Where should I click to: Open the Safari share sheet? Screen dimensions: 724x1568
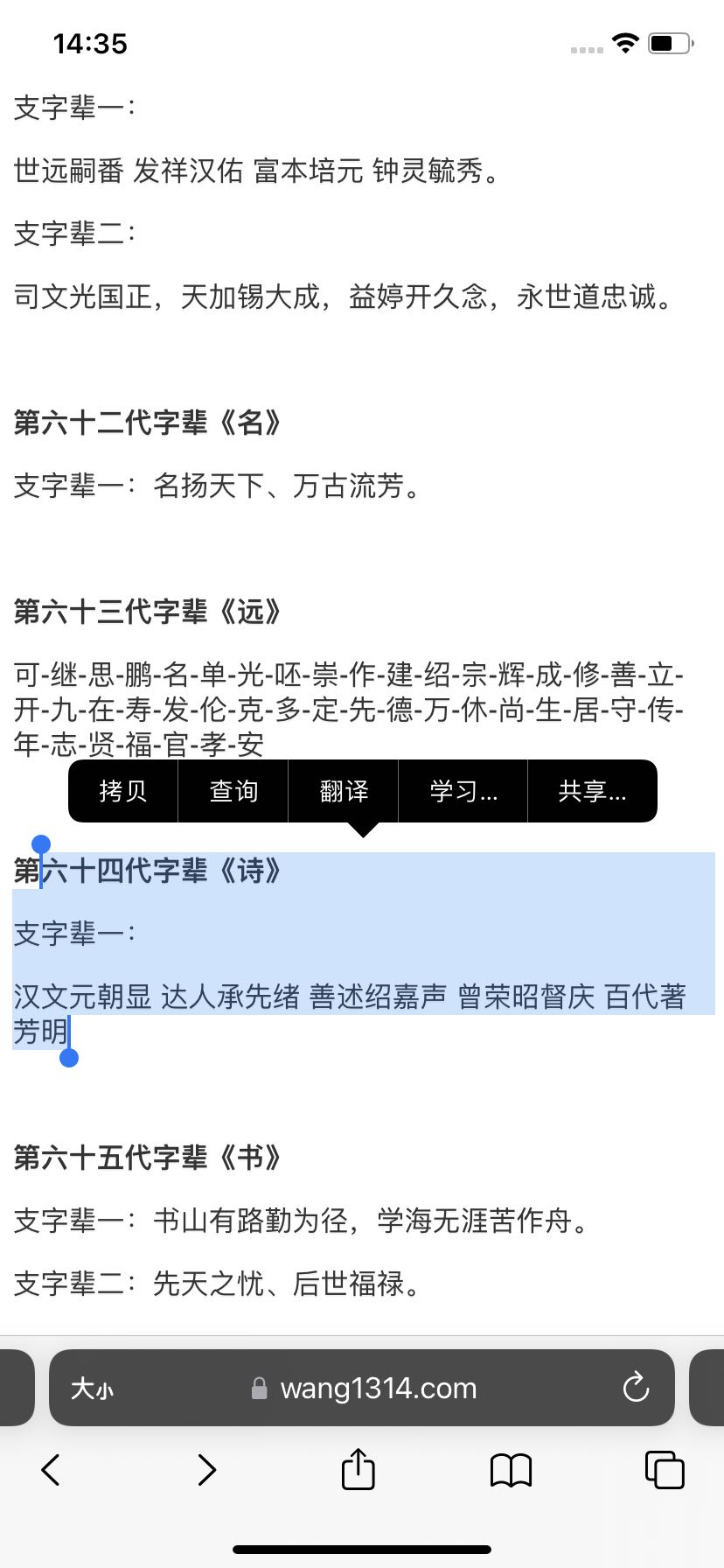(x=358, y=1469)
